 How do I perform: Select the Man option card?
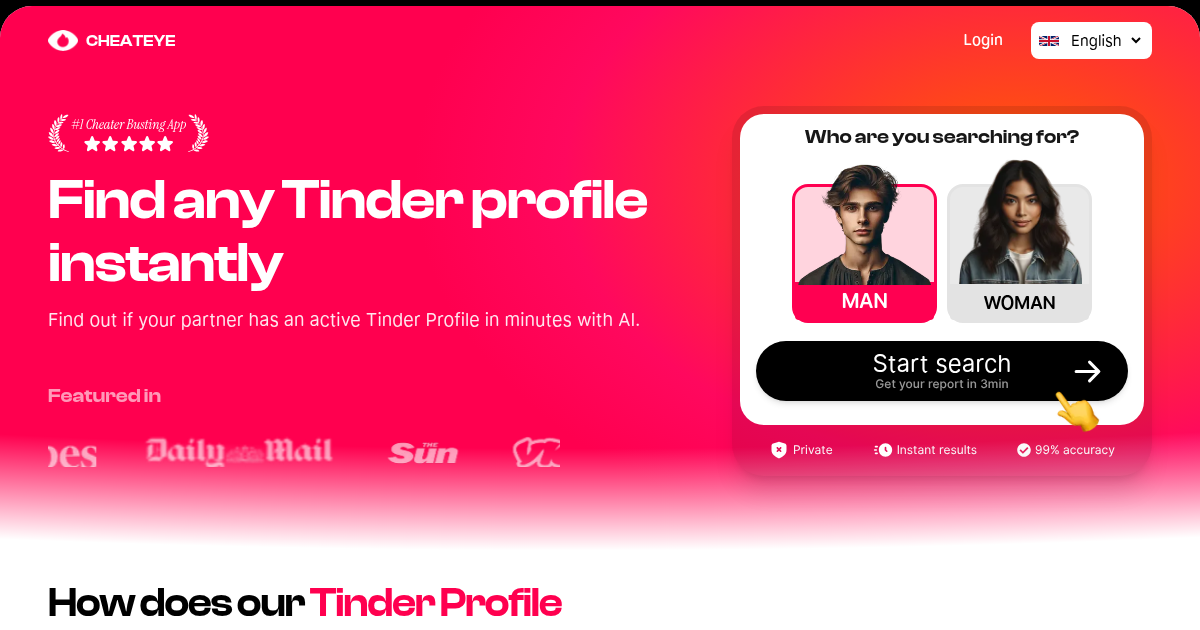(x=864, y=254)
